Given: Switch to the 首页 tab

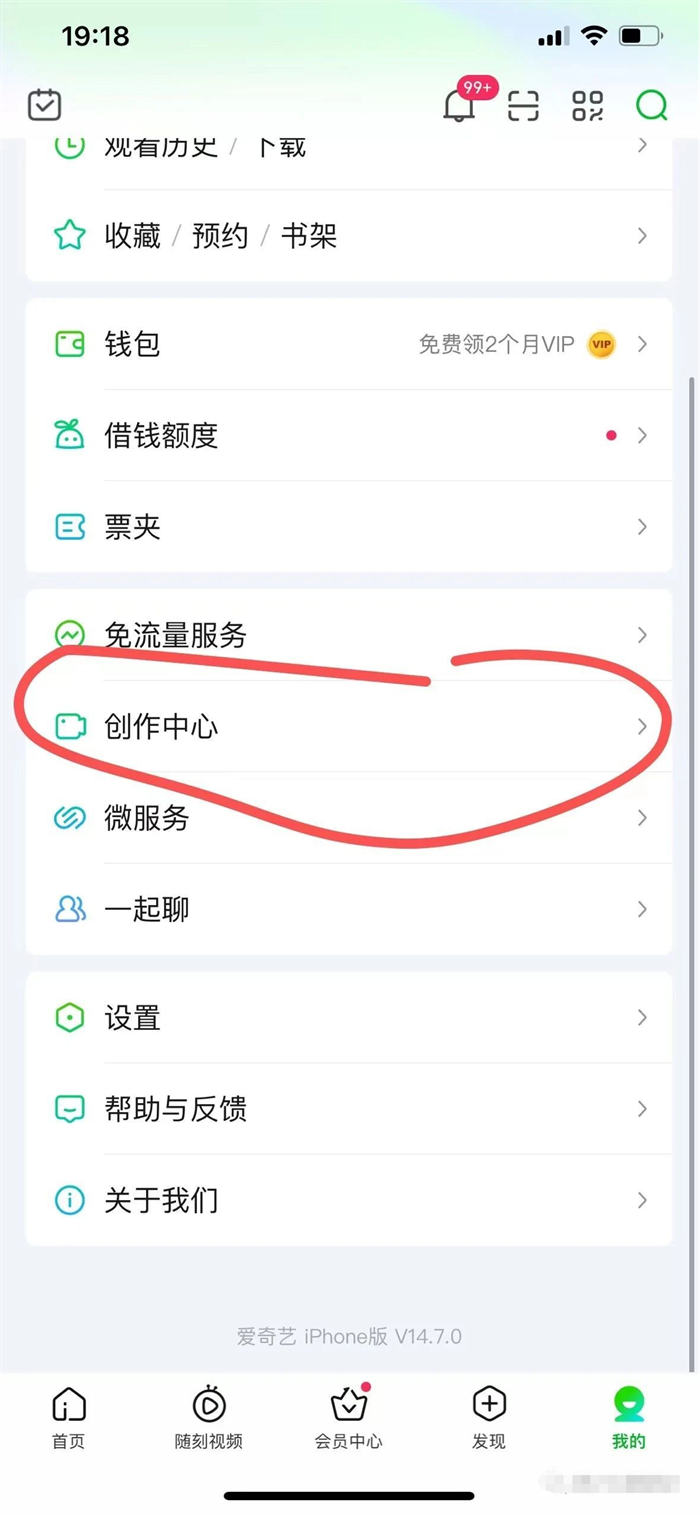Looking at the screenshot, I should 69,1417.
